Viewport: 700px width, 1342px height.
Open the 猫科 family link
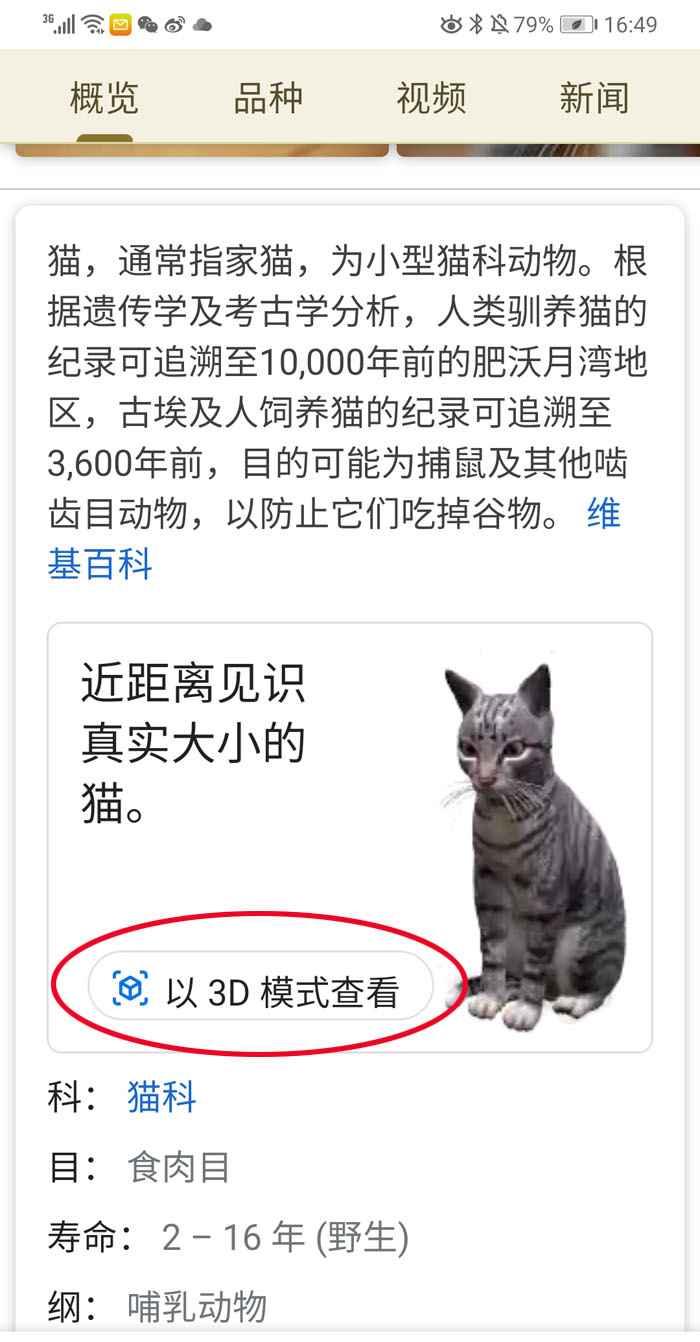coord(162,1097)
